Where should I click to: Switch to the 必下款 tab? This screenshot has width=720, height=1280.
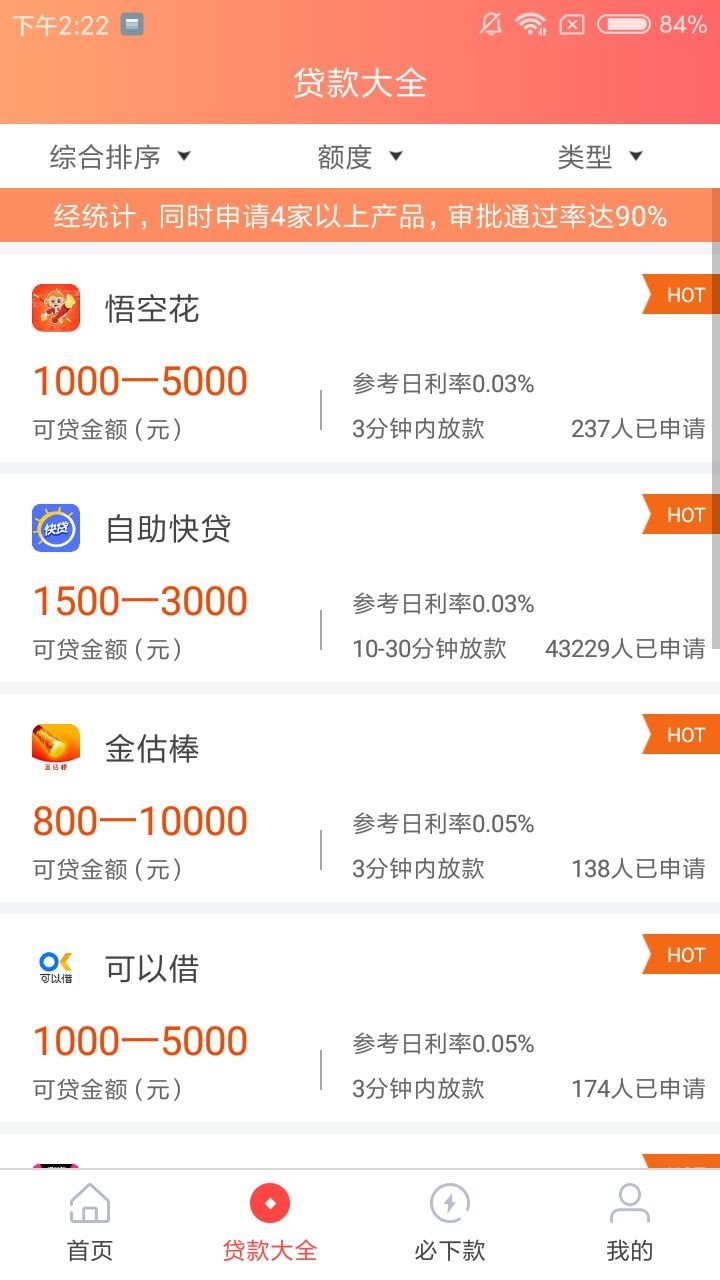tap(450, 1224)
